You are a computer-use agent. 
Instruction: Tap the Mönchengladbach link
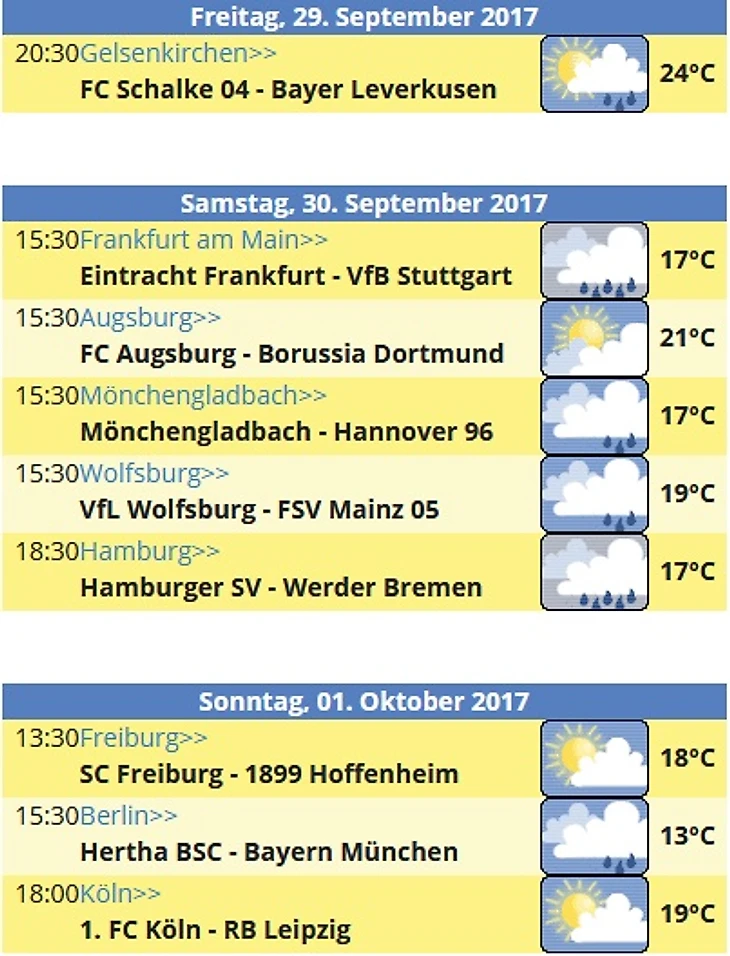pyautogui.click(x=202, y=396)
